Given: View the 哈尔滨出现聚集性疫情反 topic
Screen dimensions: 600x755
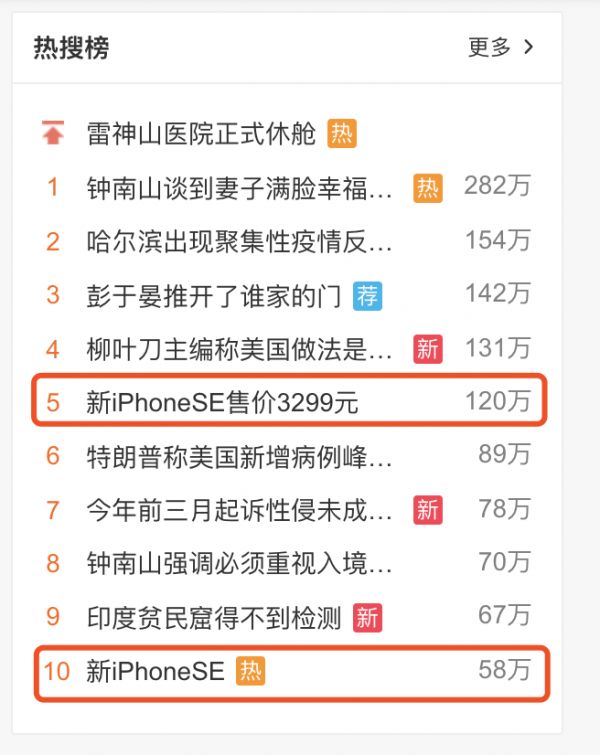Looking at the screenshot, I should [240, 241].
